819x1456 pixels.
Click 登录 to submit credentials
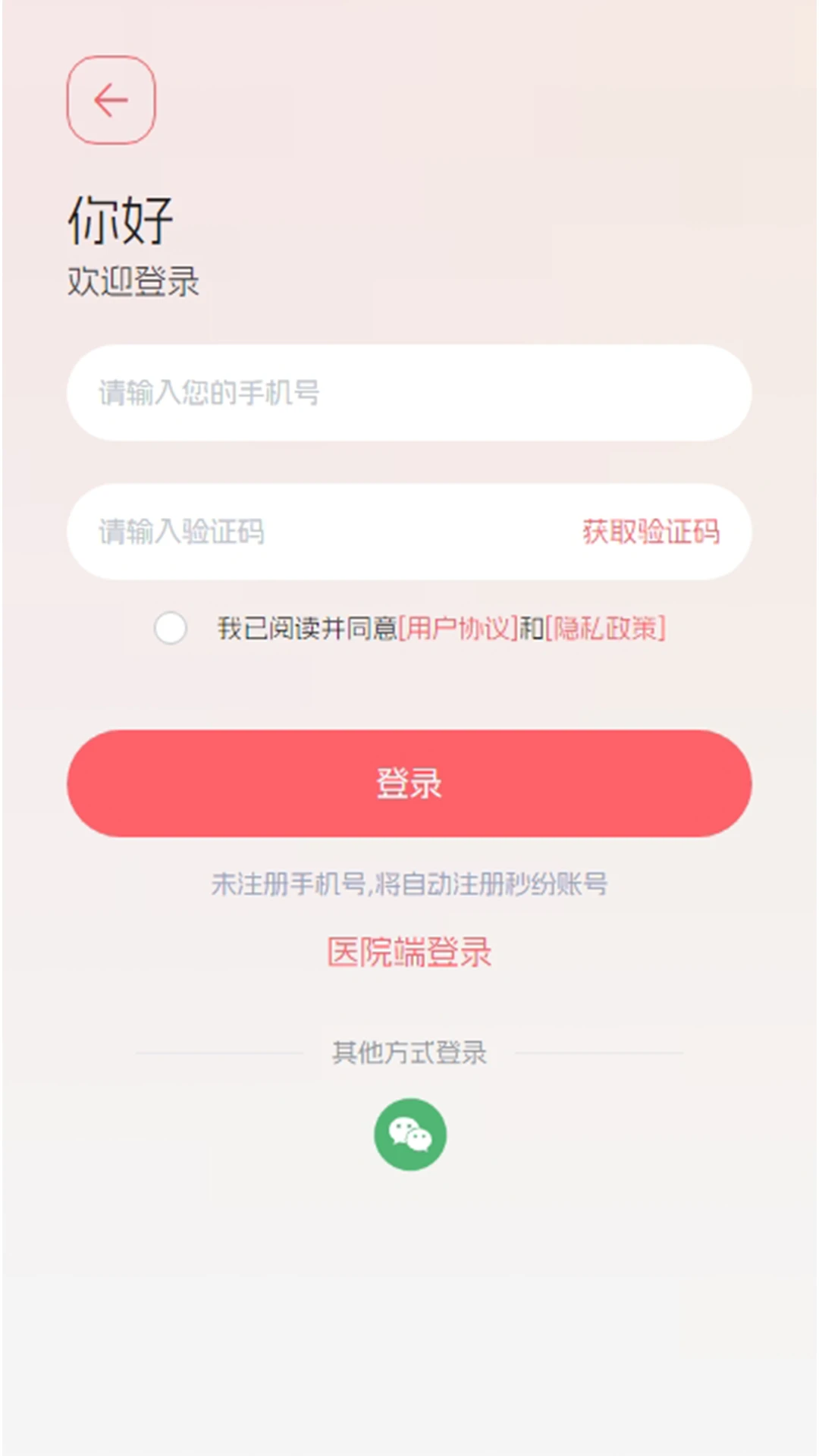[409, 784]
